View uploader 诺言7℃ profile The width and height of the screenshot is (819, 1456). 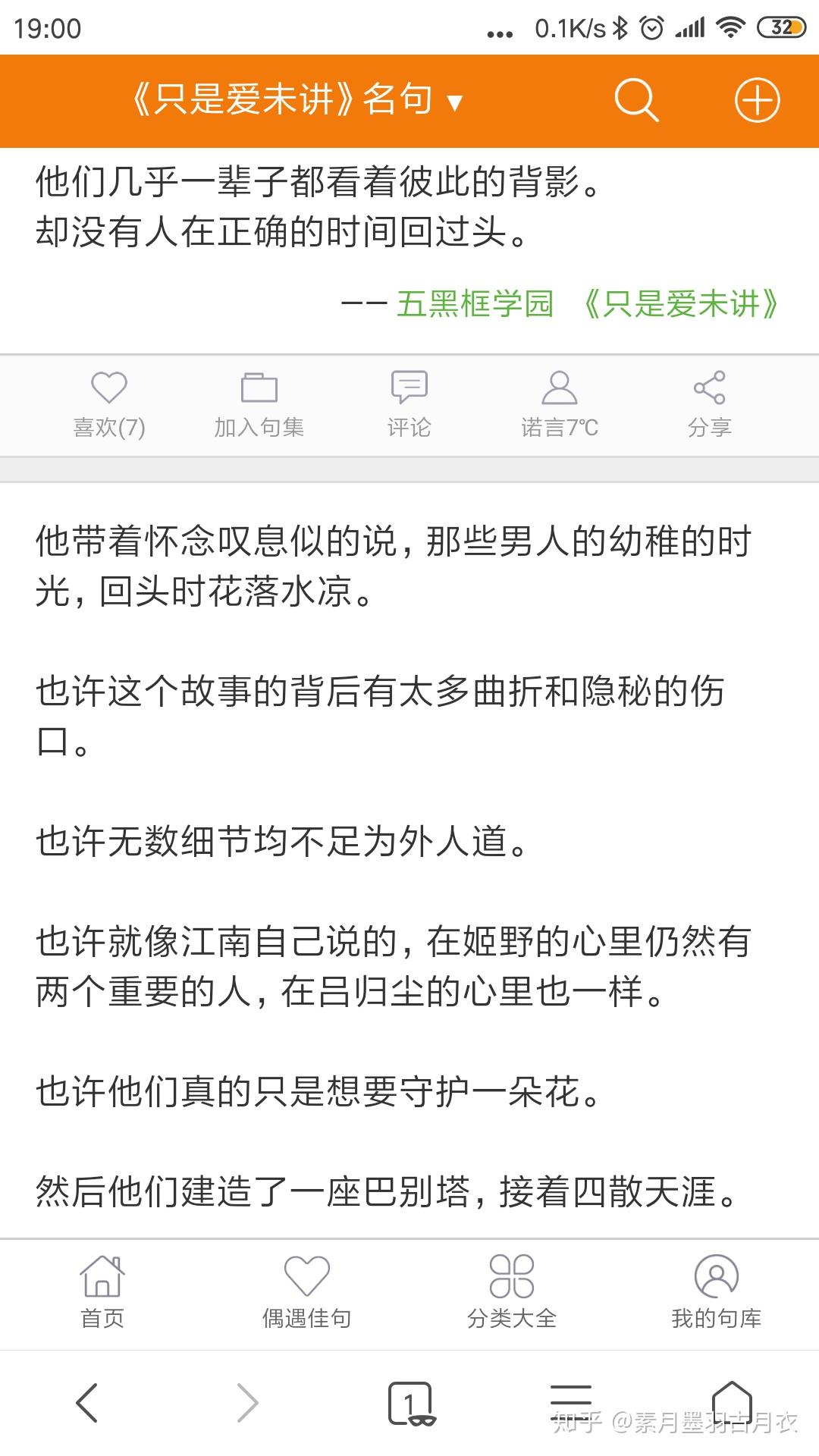point(559,406)
